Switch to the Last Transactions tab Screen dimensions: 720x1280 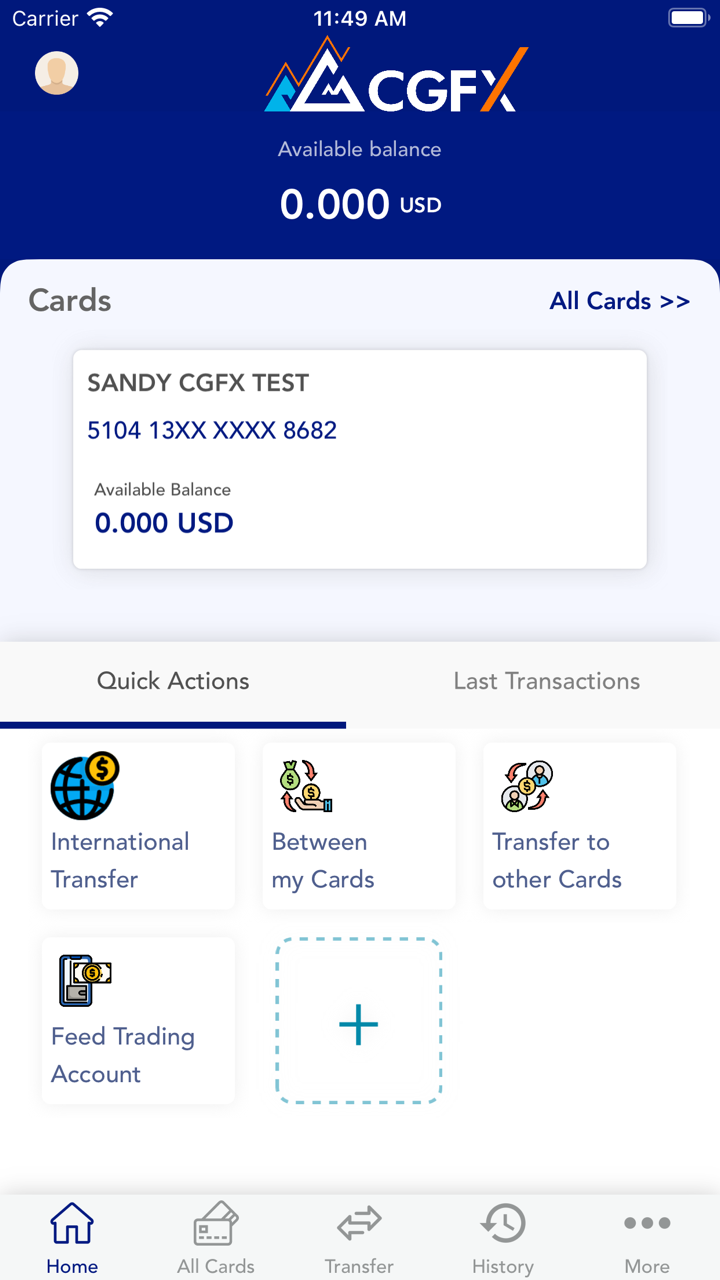tap(546, 682)
